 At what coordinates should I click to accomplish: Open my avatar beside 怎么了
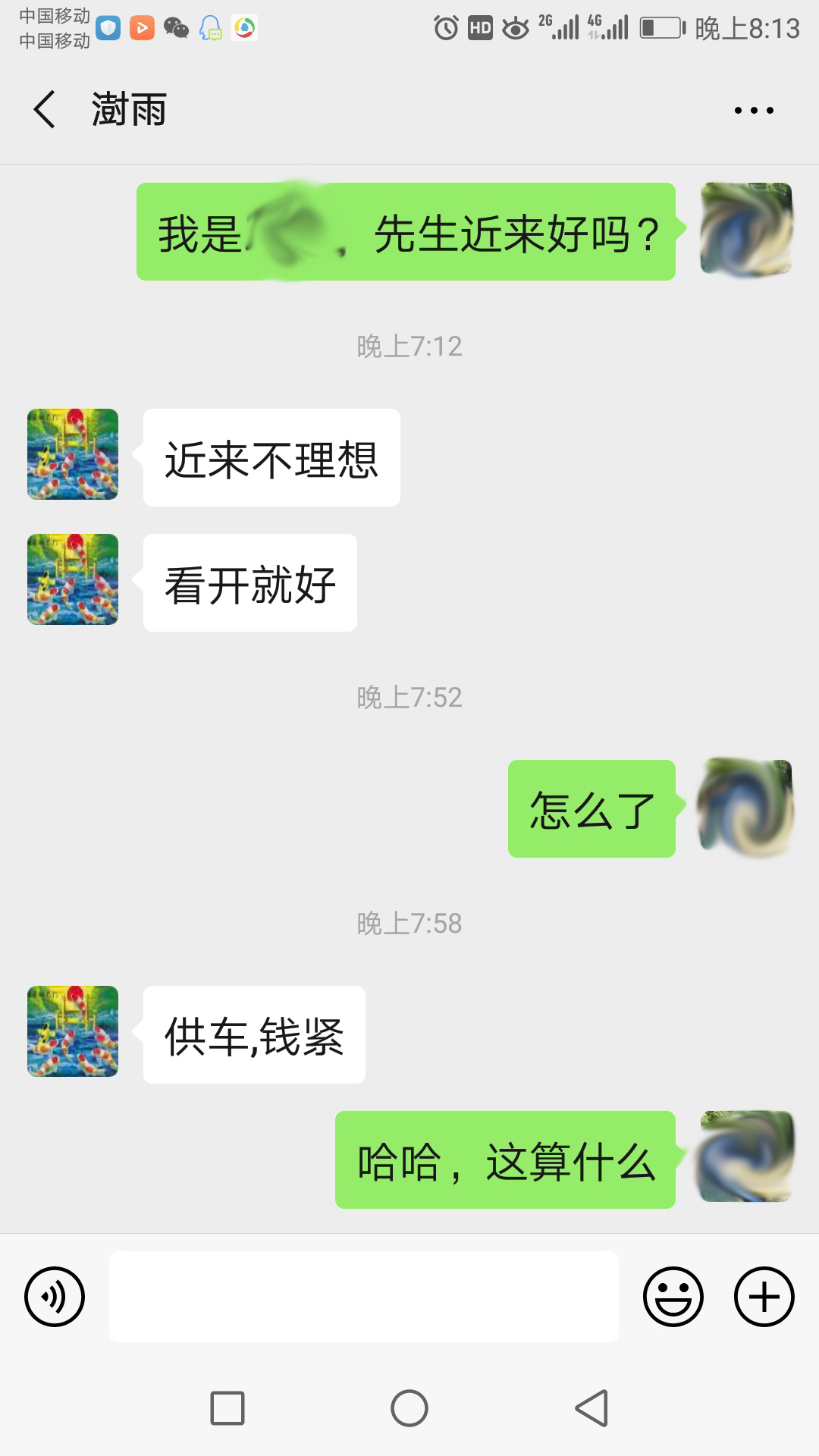(746, 808)
